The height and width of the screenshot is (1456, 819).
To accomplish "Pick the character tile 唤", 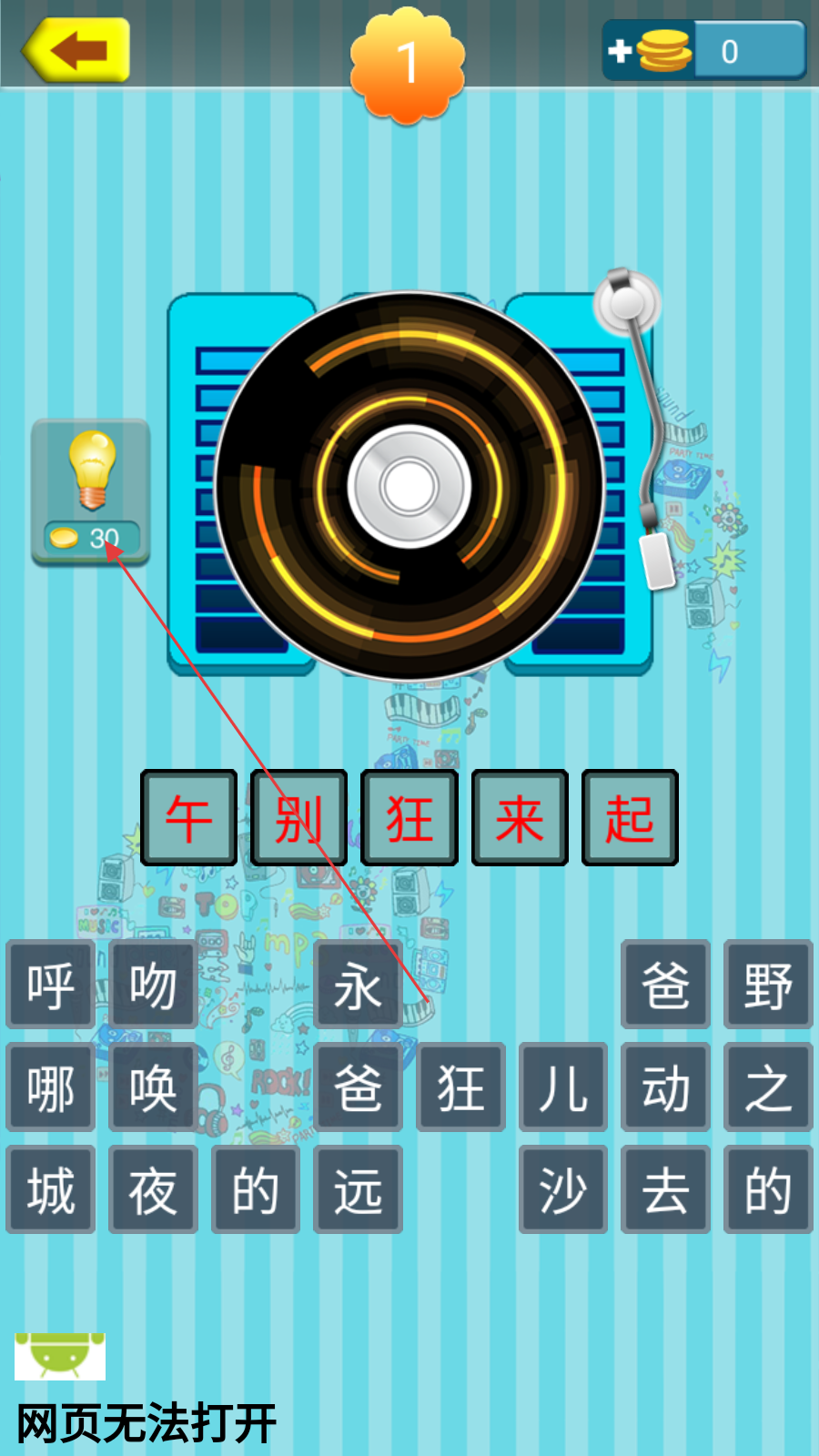I will [x=153, y=1087].
